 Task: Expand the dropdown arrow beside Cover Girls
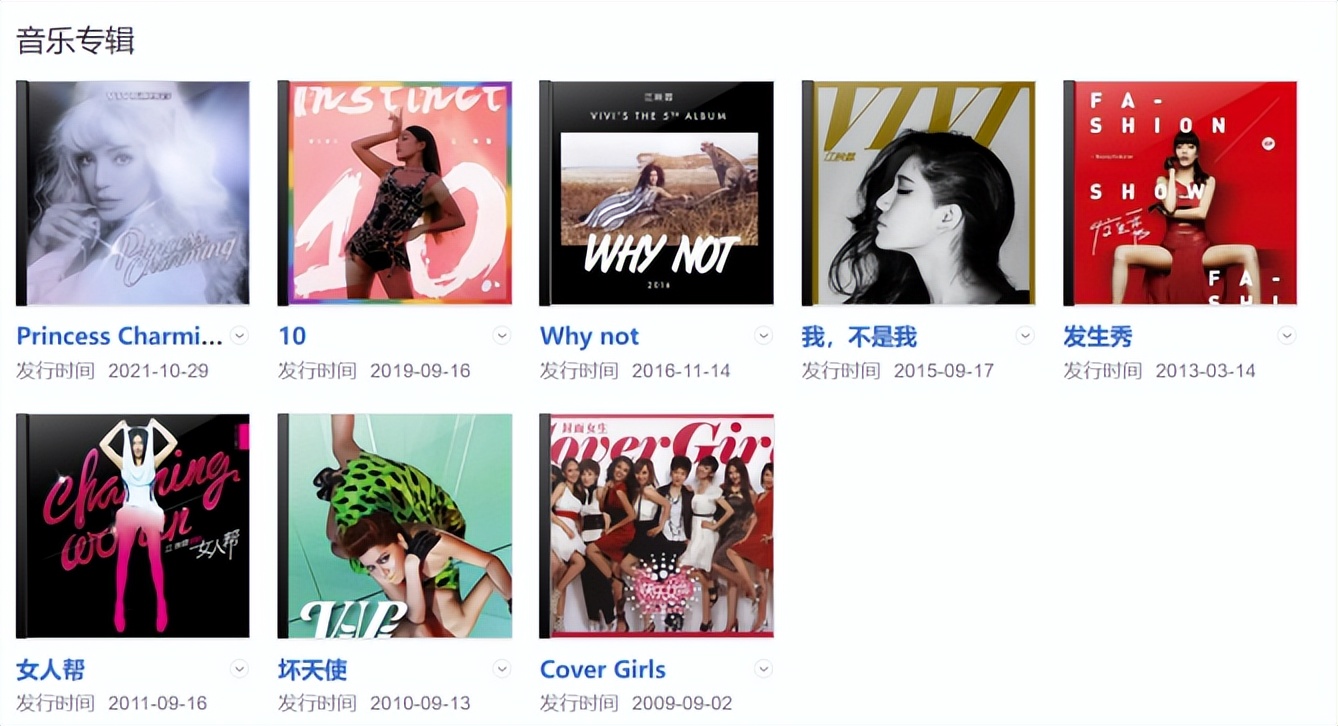[764, 669]
